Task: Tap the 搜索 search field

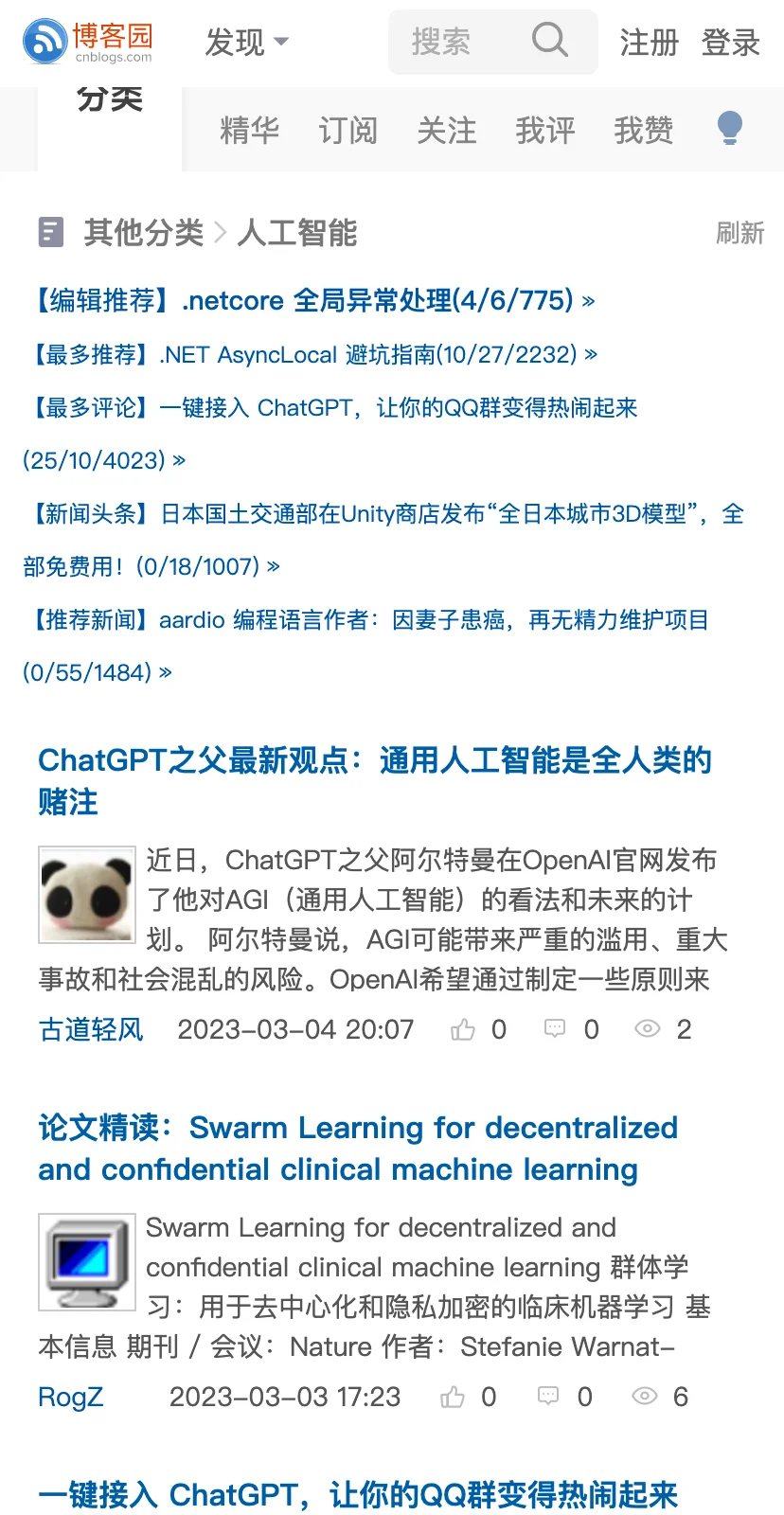Action: pos(459,42)
